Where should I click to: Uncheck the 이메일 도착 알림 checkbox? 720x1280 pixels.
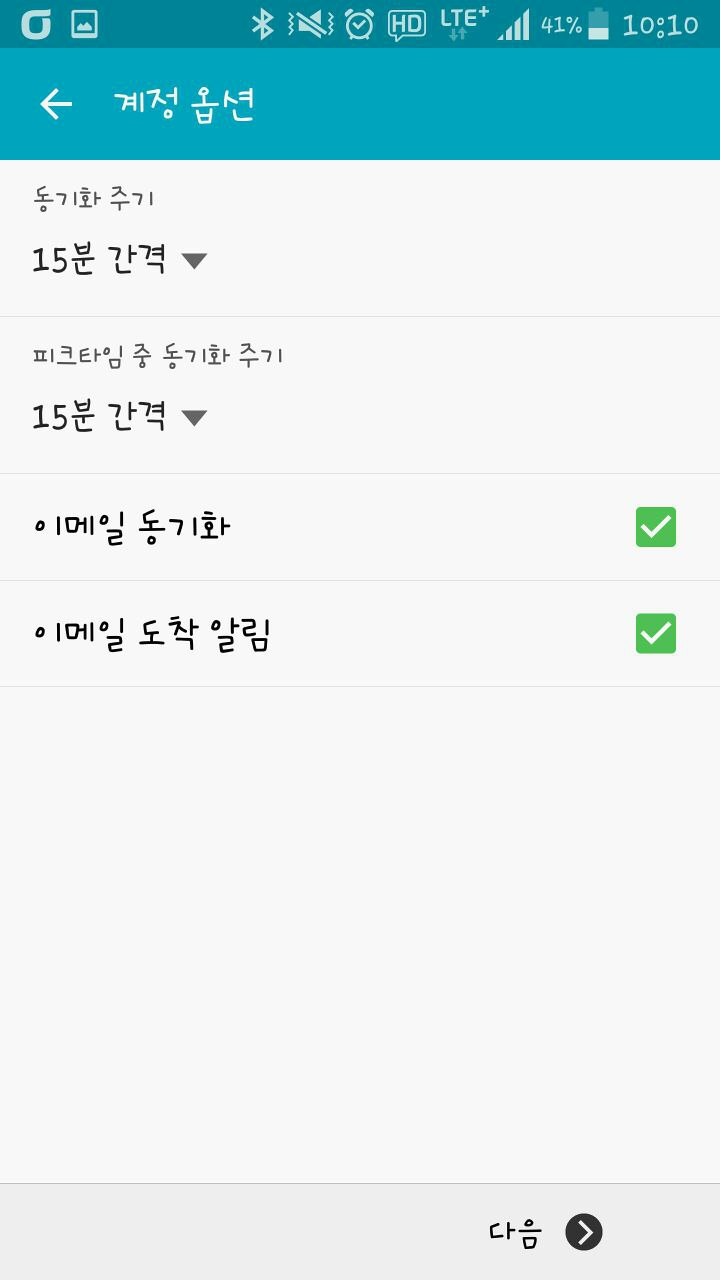tap(656, 634)
